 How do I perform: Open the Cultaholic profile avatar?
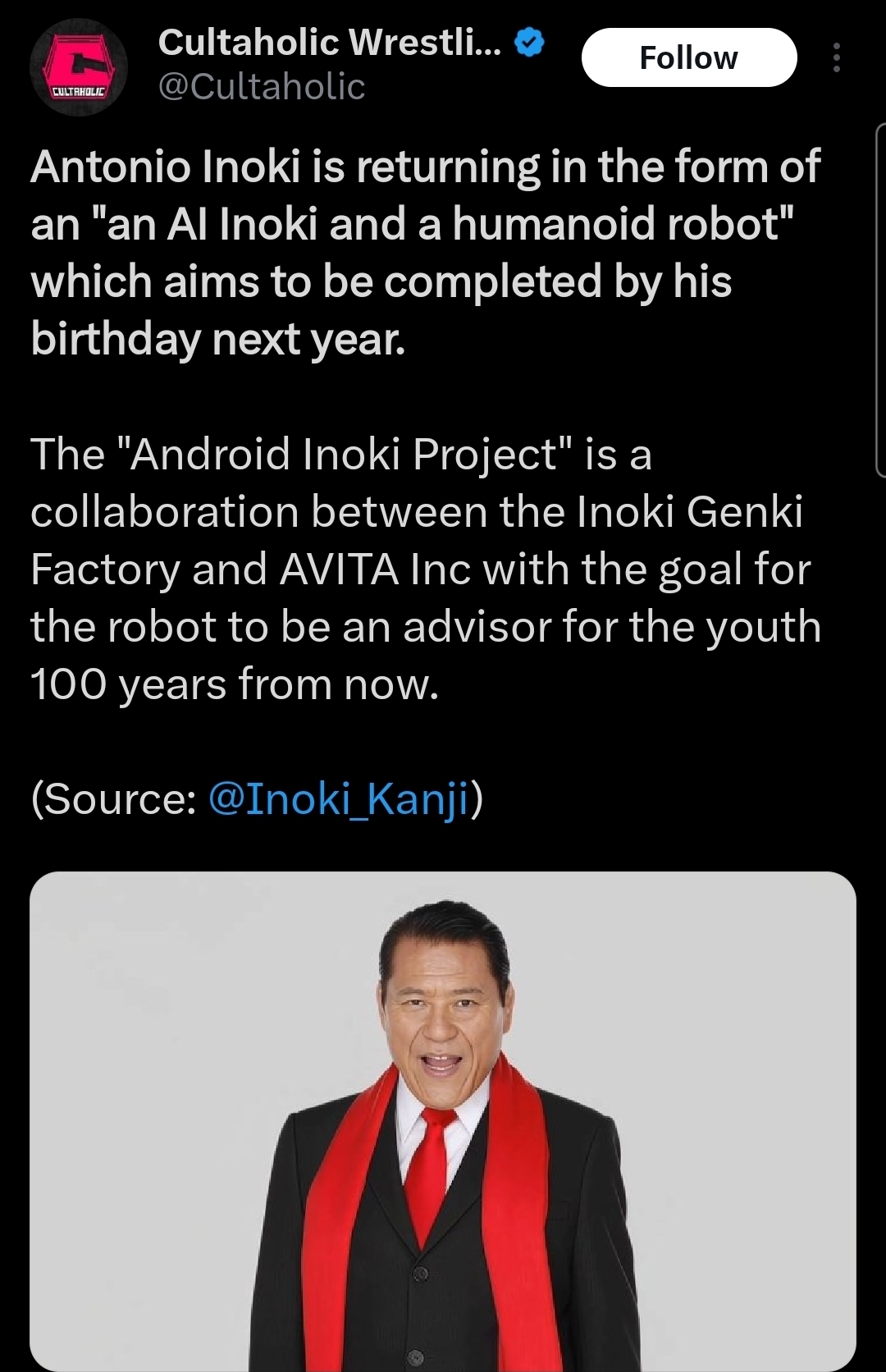(78, 67)
